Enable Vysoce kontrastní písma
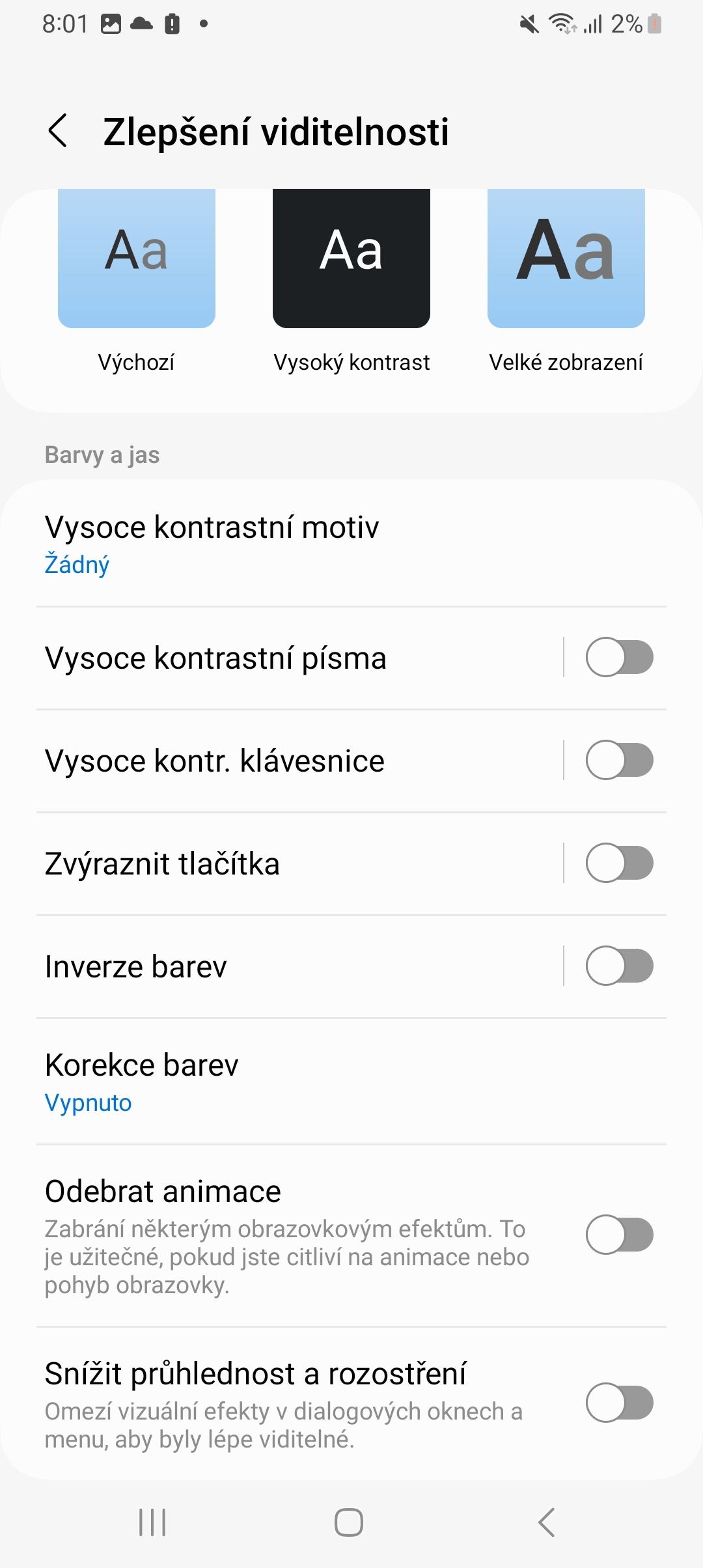This screenshot has height=1568, width=703. pyautogui.click(x=620, y=657)
